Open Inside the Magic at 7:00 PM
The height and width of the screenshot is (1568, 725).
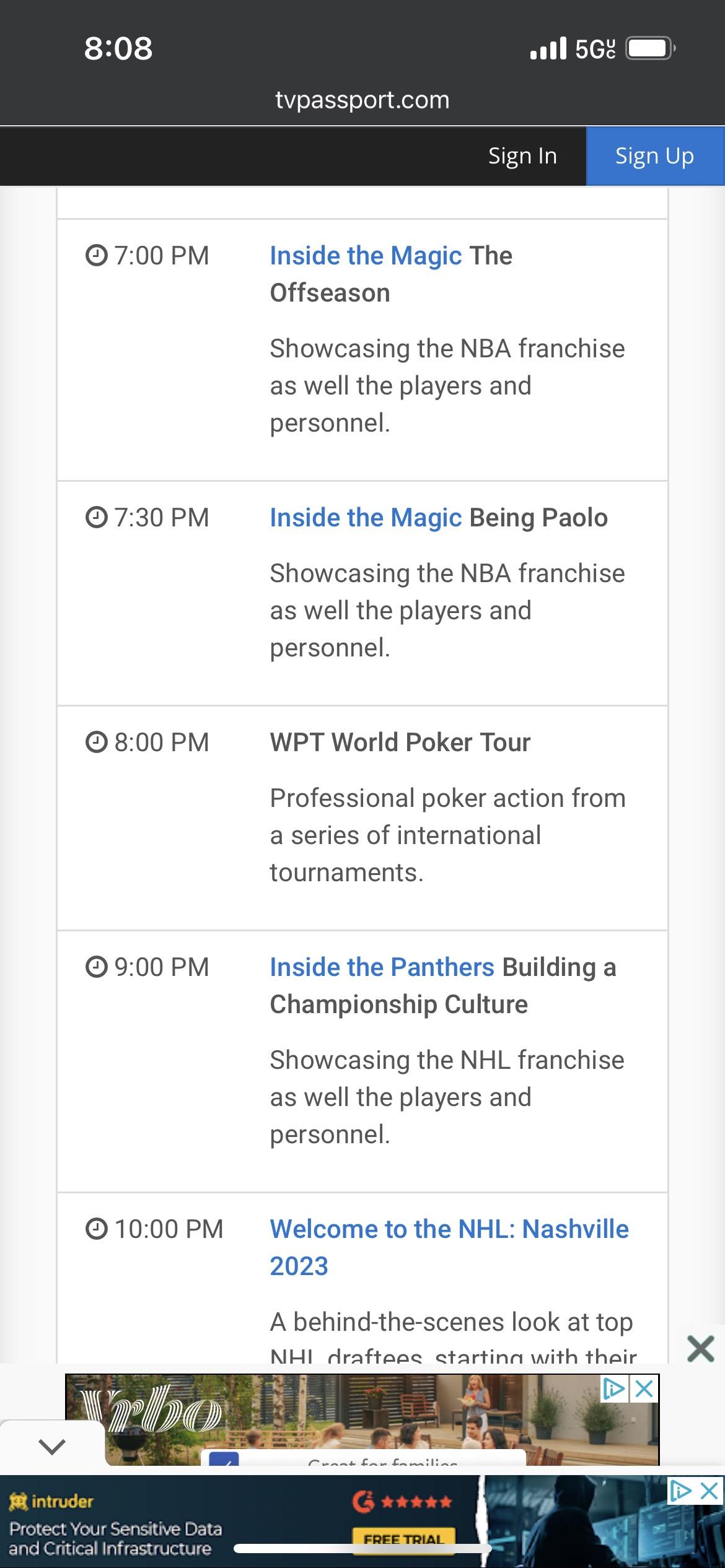point(366,256)
